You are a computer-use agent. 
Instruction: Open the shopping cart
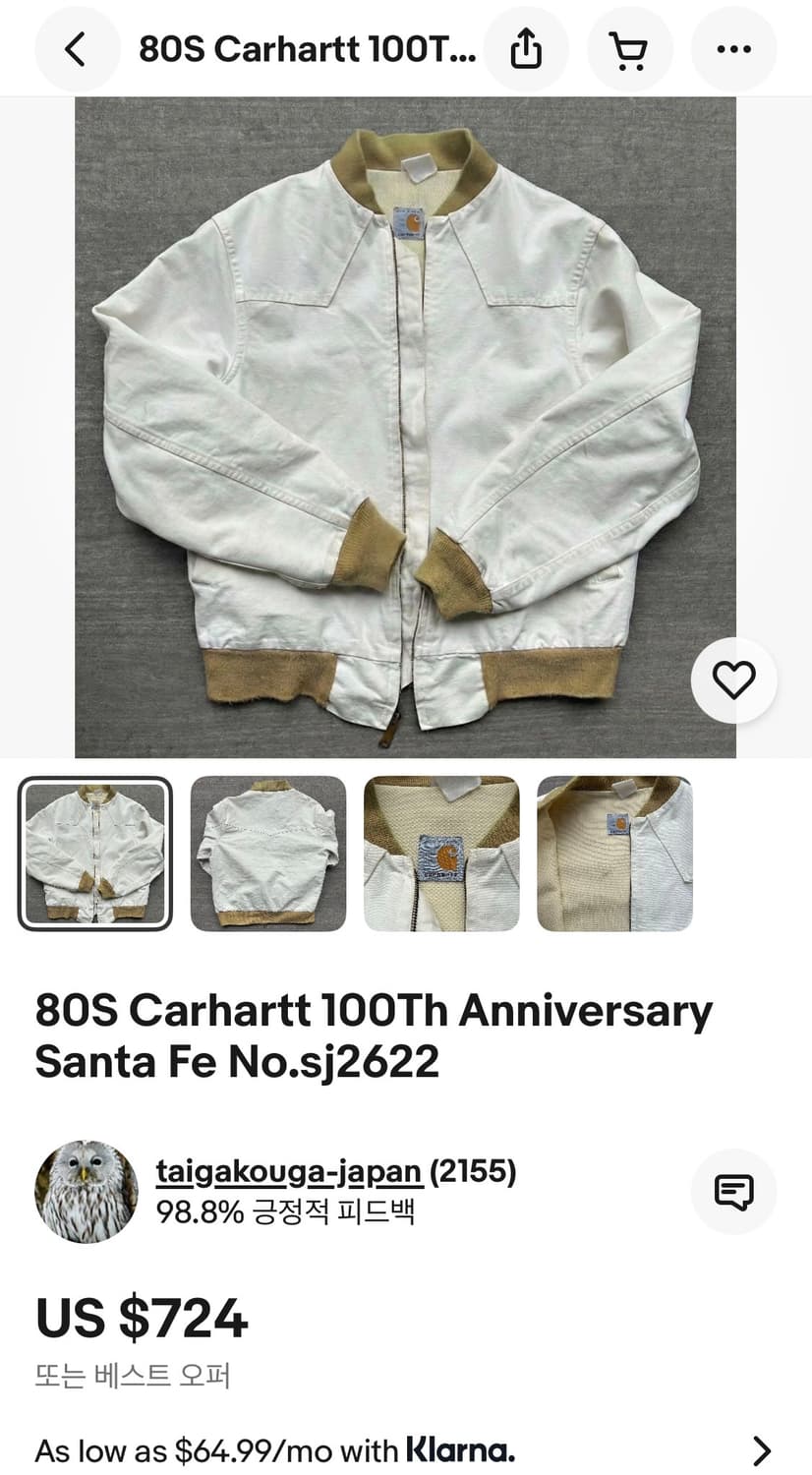click(x=630, y=48)
